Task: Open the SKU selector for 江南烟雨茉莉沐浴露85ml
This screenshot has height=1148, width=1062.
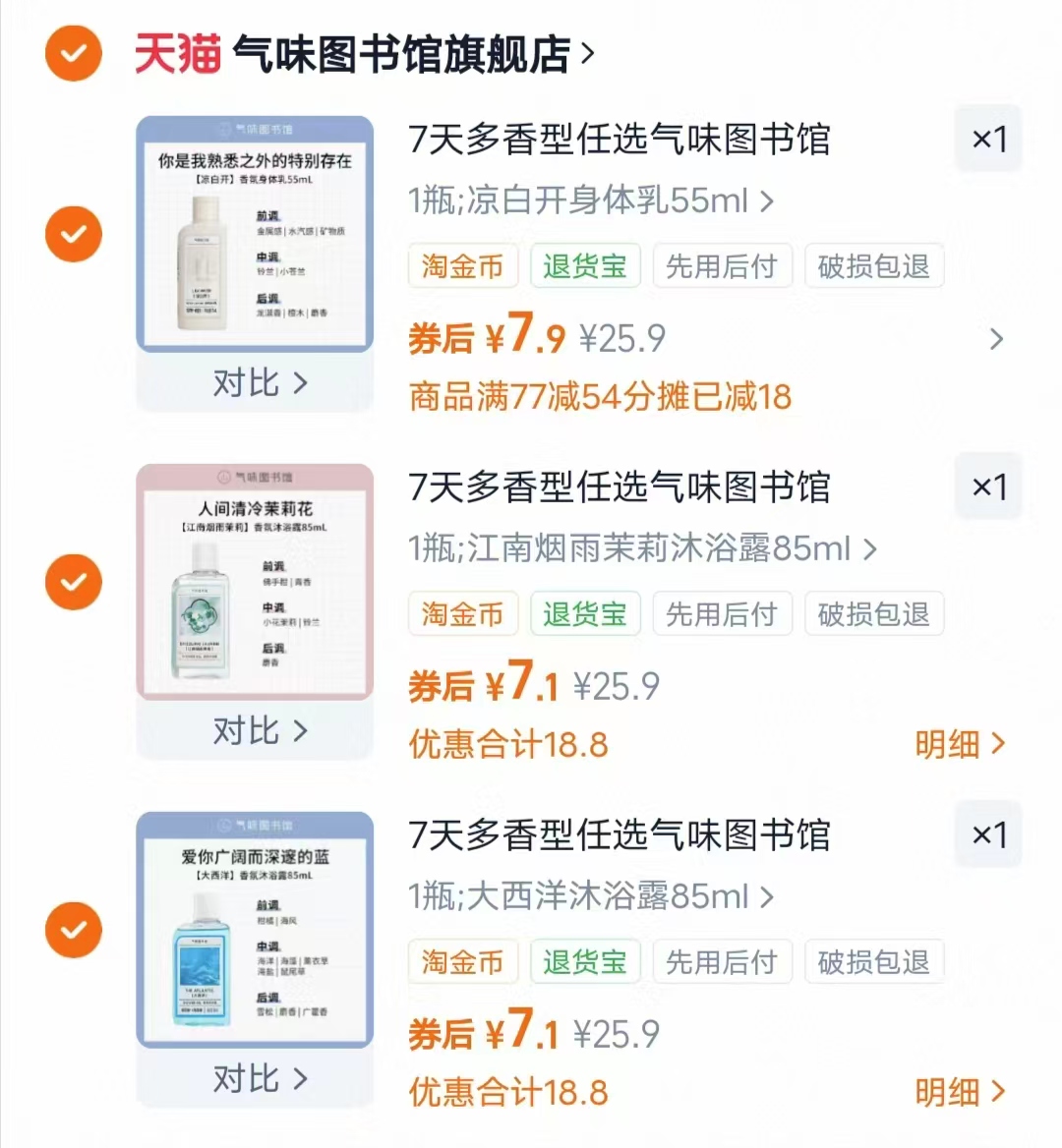Action: point(639,549)
